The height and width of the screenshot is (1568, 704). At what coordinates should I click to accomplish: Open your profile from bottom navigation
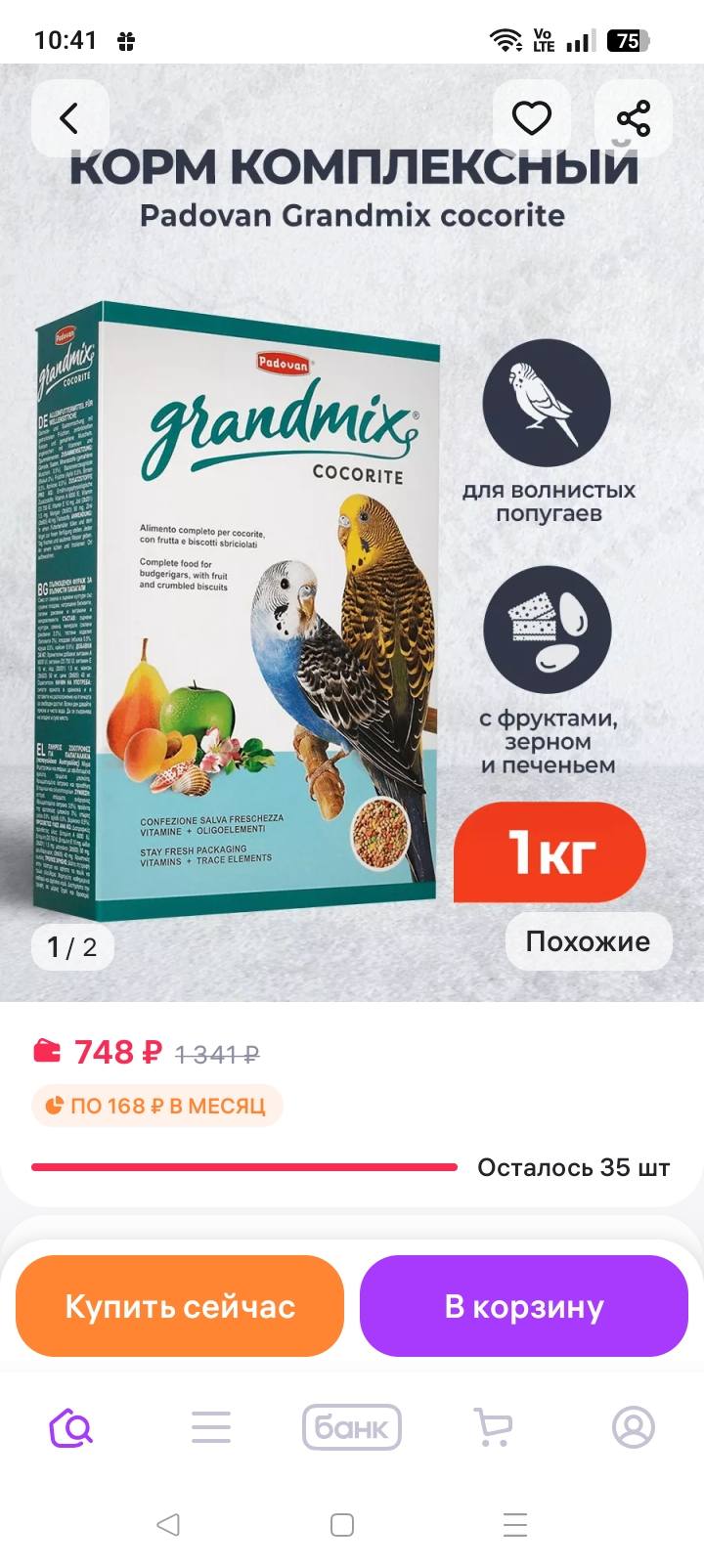634,1427
